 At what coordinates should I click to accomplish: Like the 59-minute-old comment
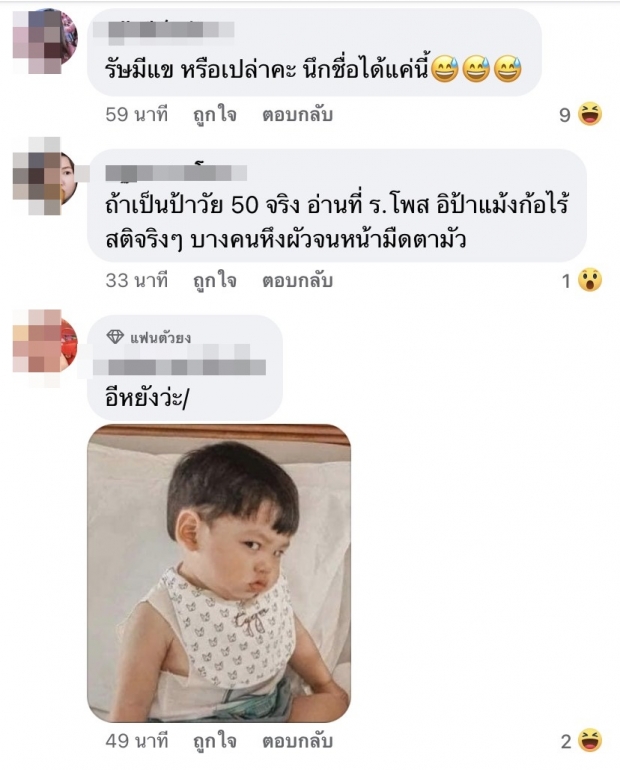click(x=216, y=114)
